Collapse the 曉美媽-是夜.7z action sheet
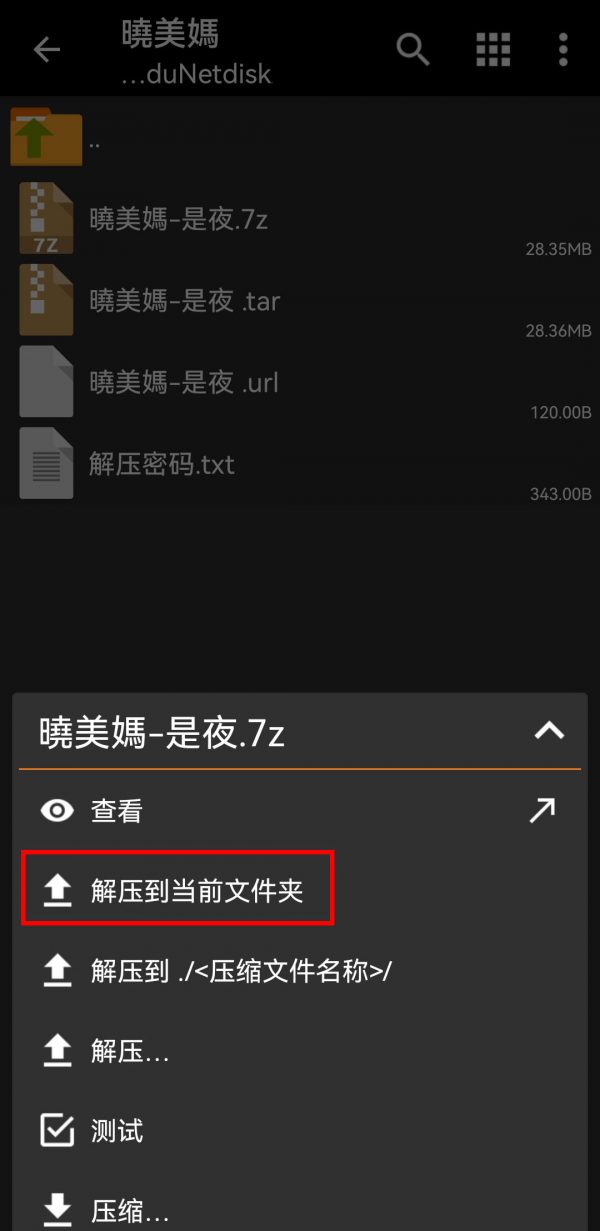The height and width of the screenshot is (1231, 600). [x=549, y=732]
